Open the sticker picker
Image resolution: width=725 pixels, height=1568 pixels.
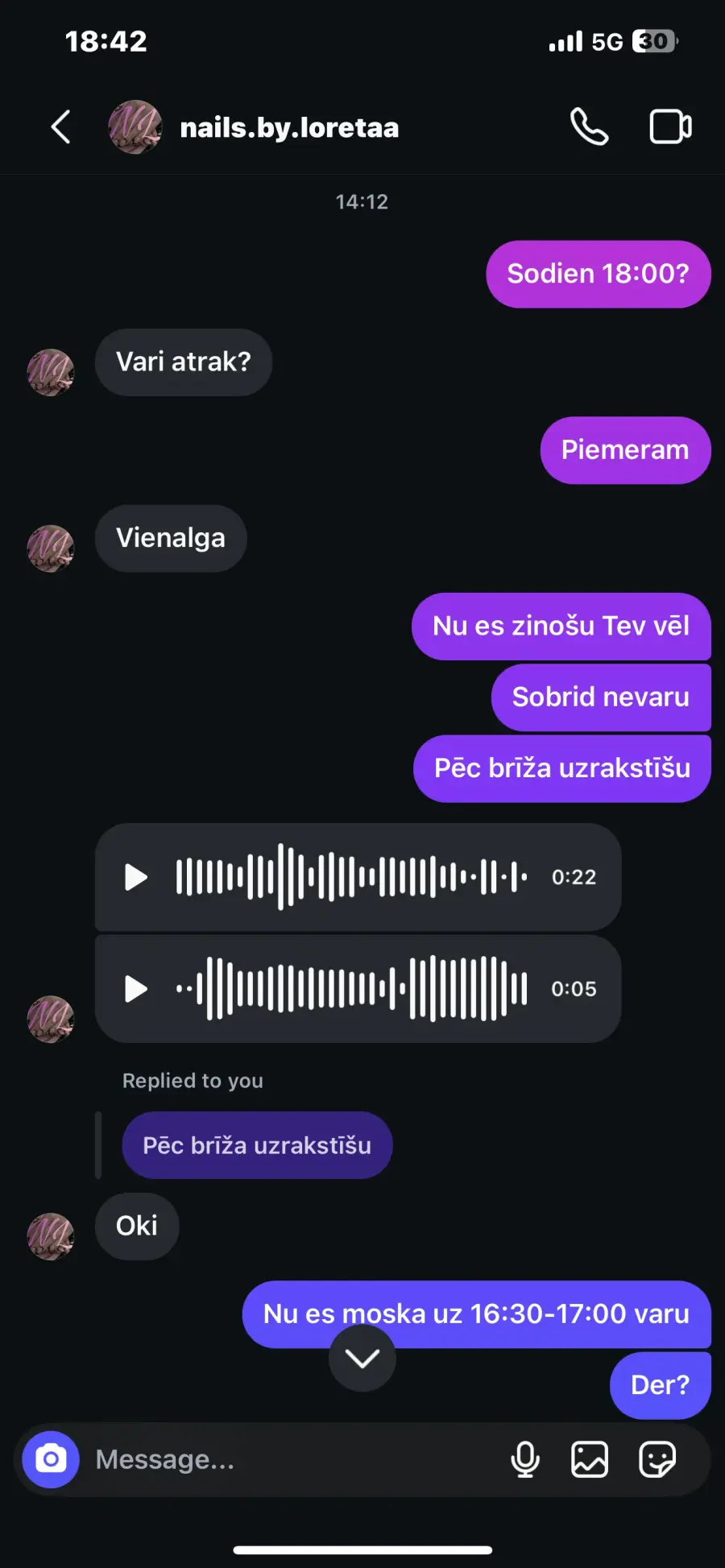coord(657,1459)
